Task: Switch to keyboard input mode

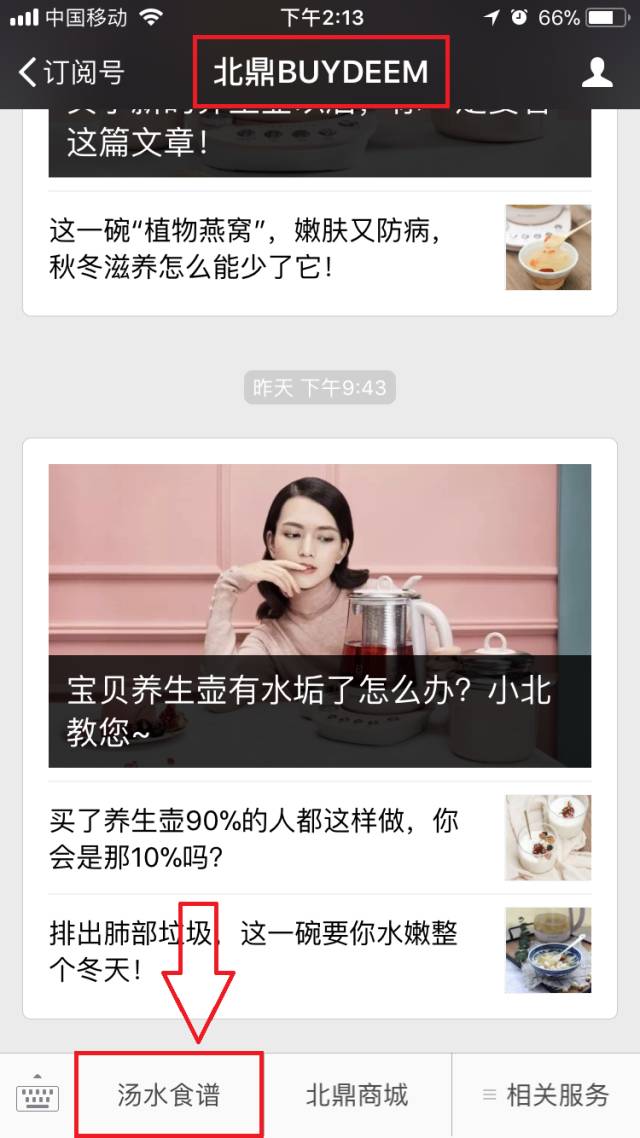Action: [38, 1096]
